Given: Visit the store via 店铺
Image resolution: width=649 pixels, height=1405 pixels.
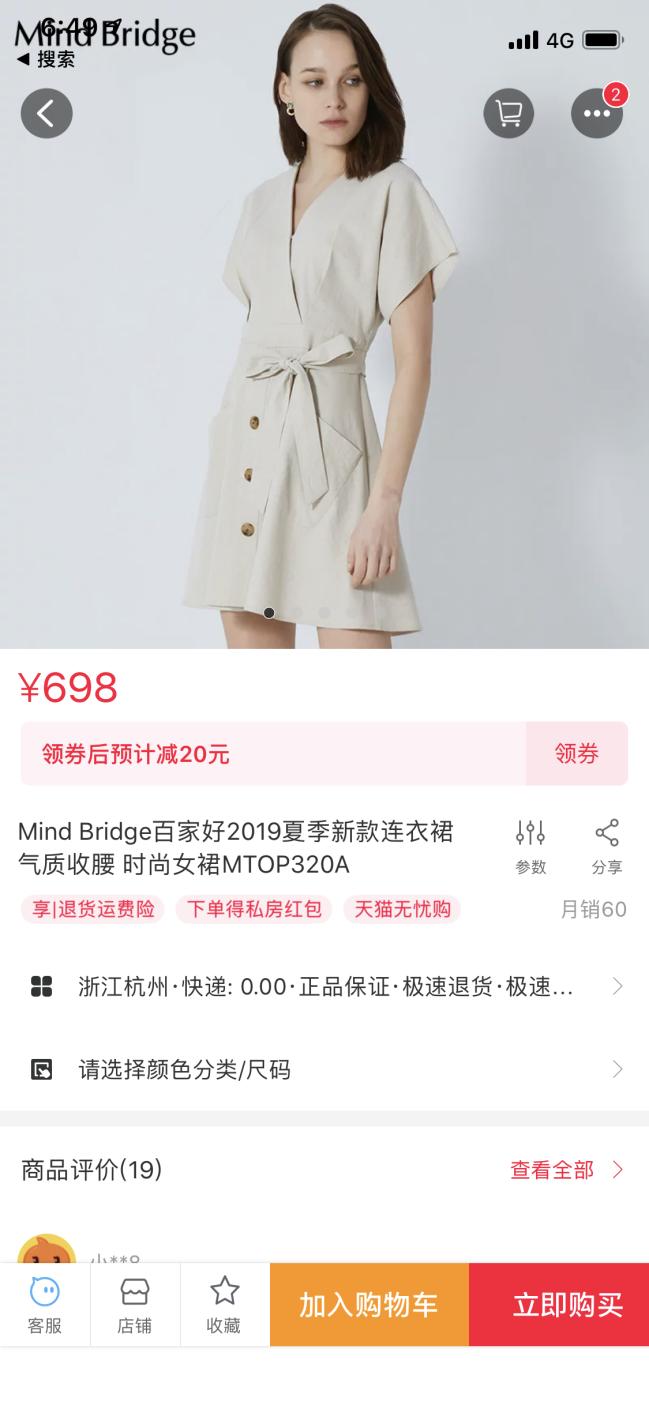Looking at the screenshot, I should pyautogui.click(x=135, y=1304).
